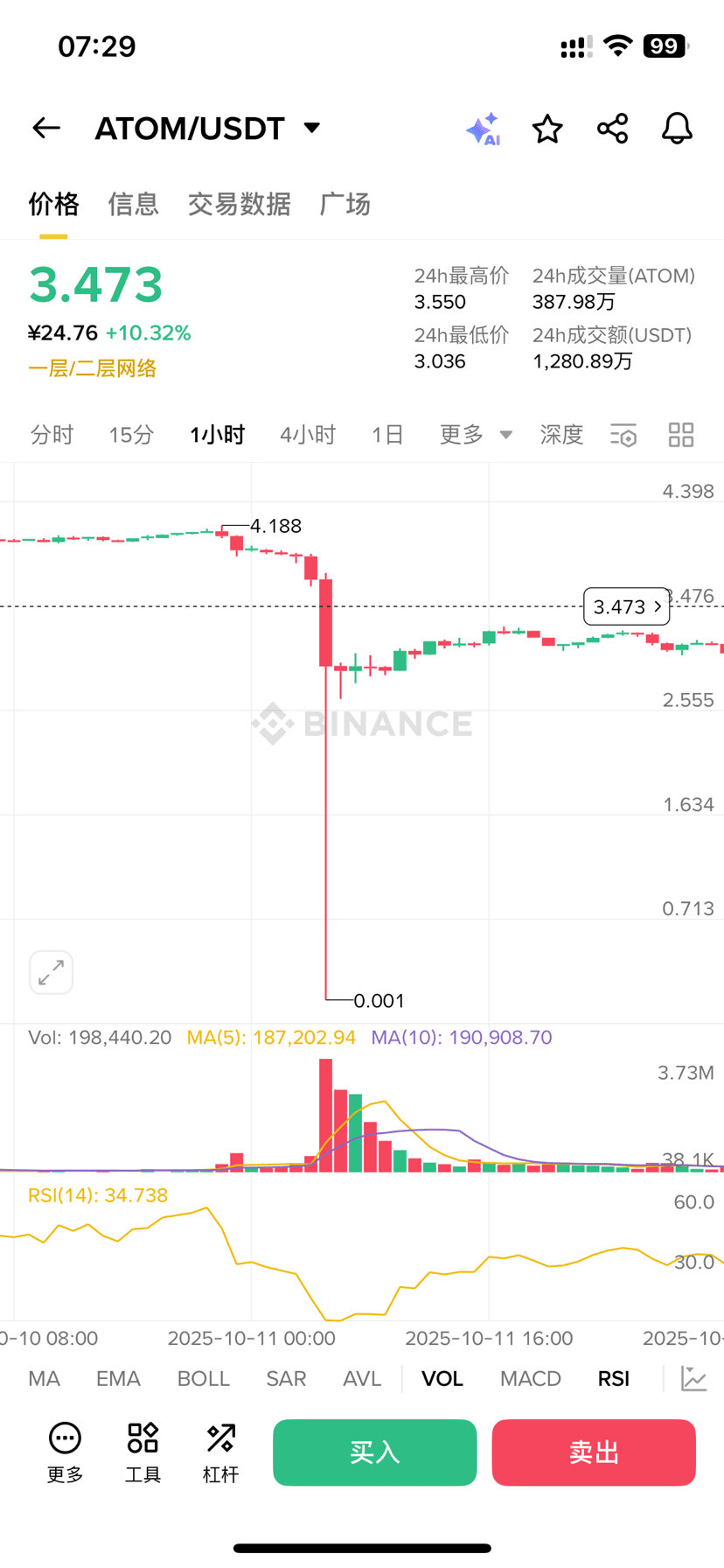Open the ATOM/USDT pair dropdown

[x=312, y=128]
